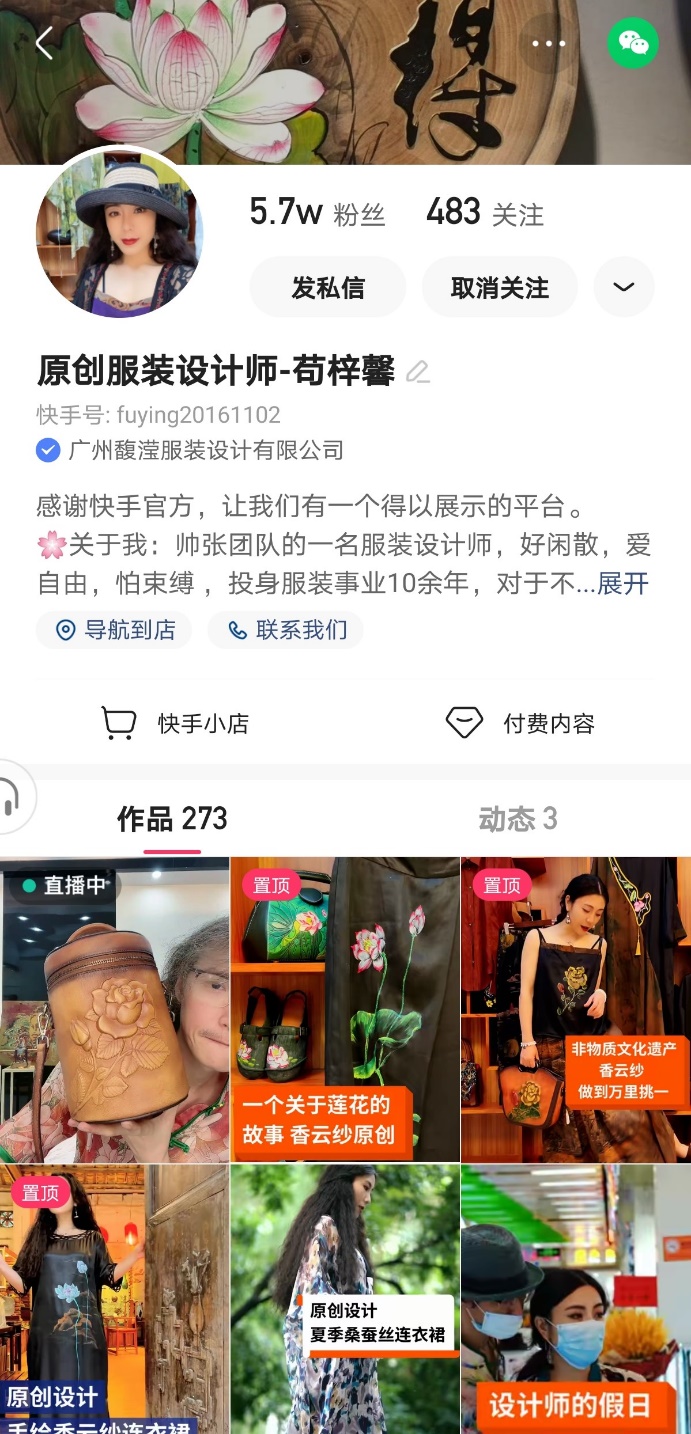Screen dimensions: 691x1434
Task: Open the profile avatar photo
Action: (119, 235)
